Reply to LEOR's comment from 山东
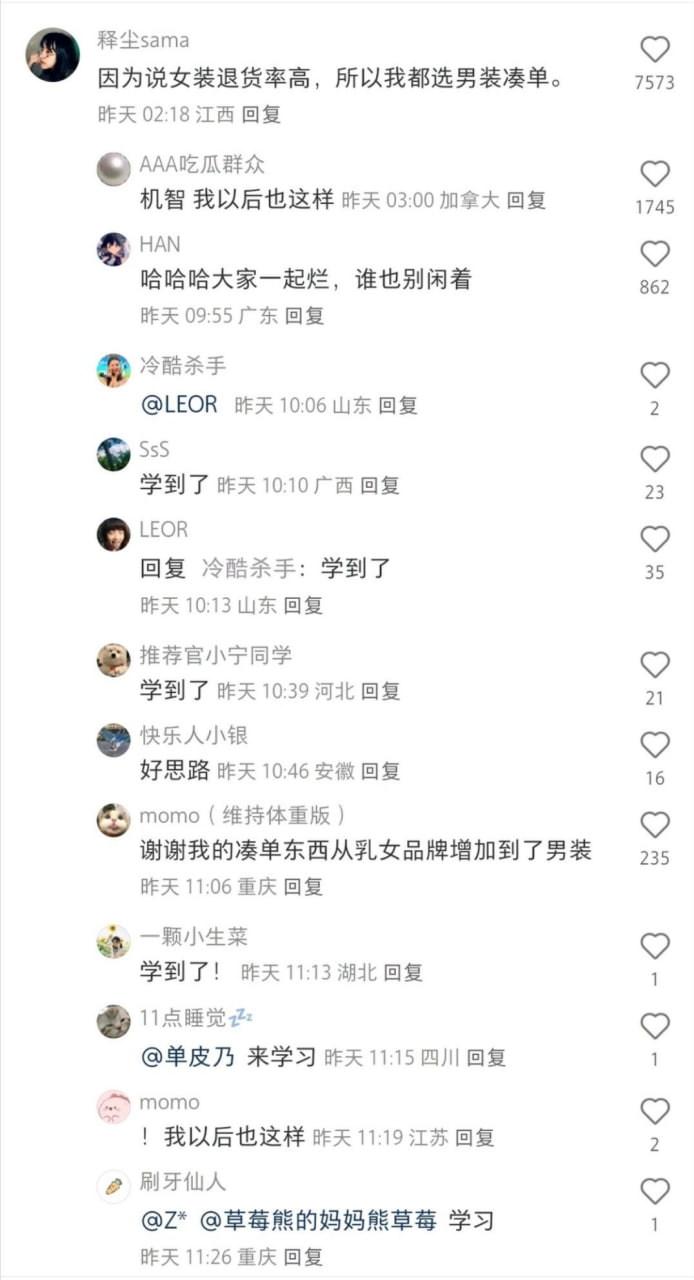The height and width of the screenshot is (1280, 694). (x=303, y=605)
